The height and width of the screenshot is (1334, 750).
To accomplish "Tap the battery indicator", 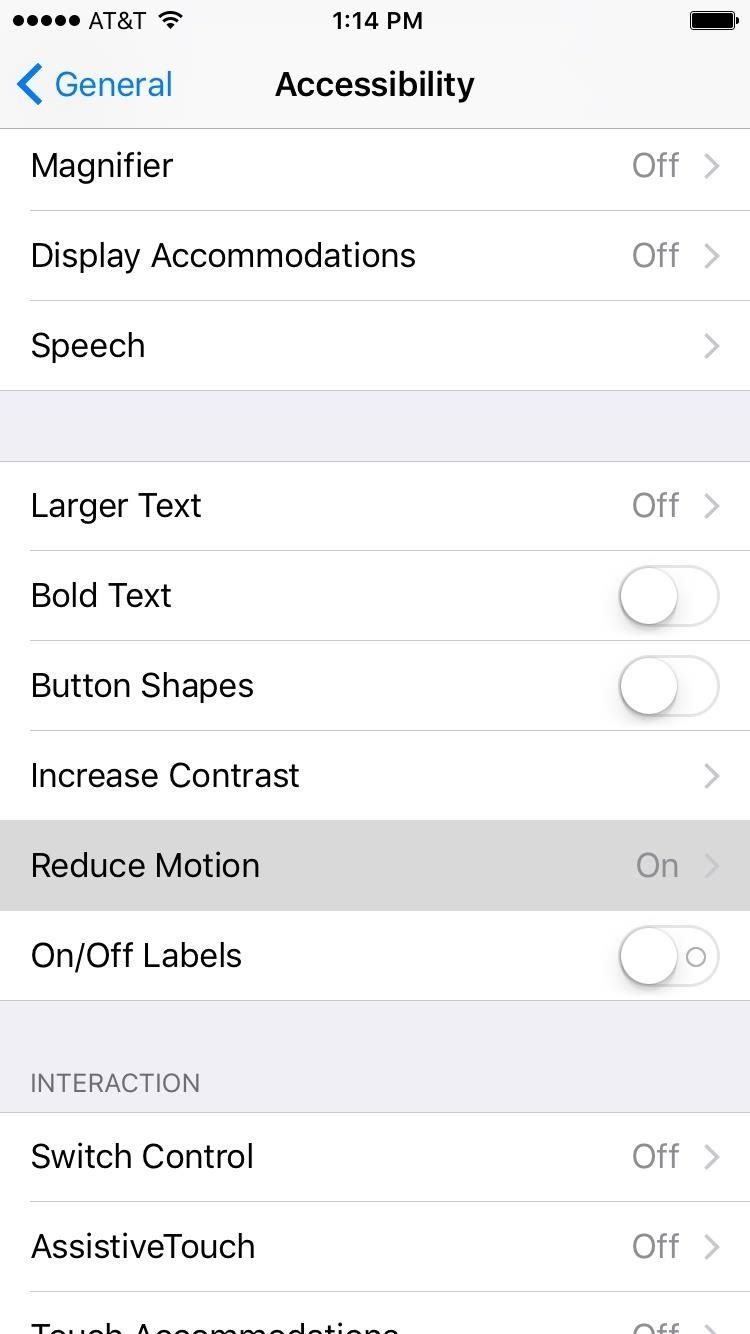I will [x=712, y=18].
